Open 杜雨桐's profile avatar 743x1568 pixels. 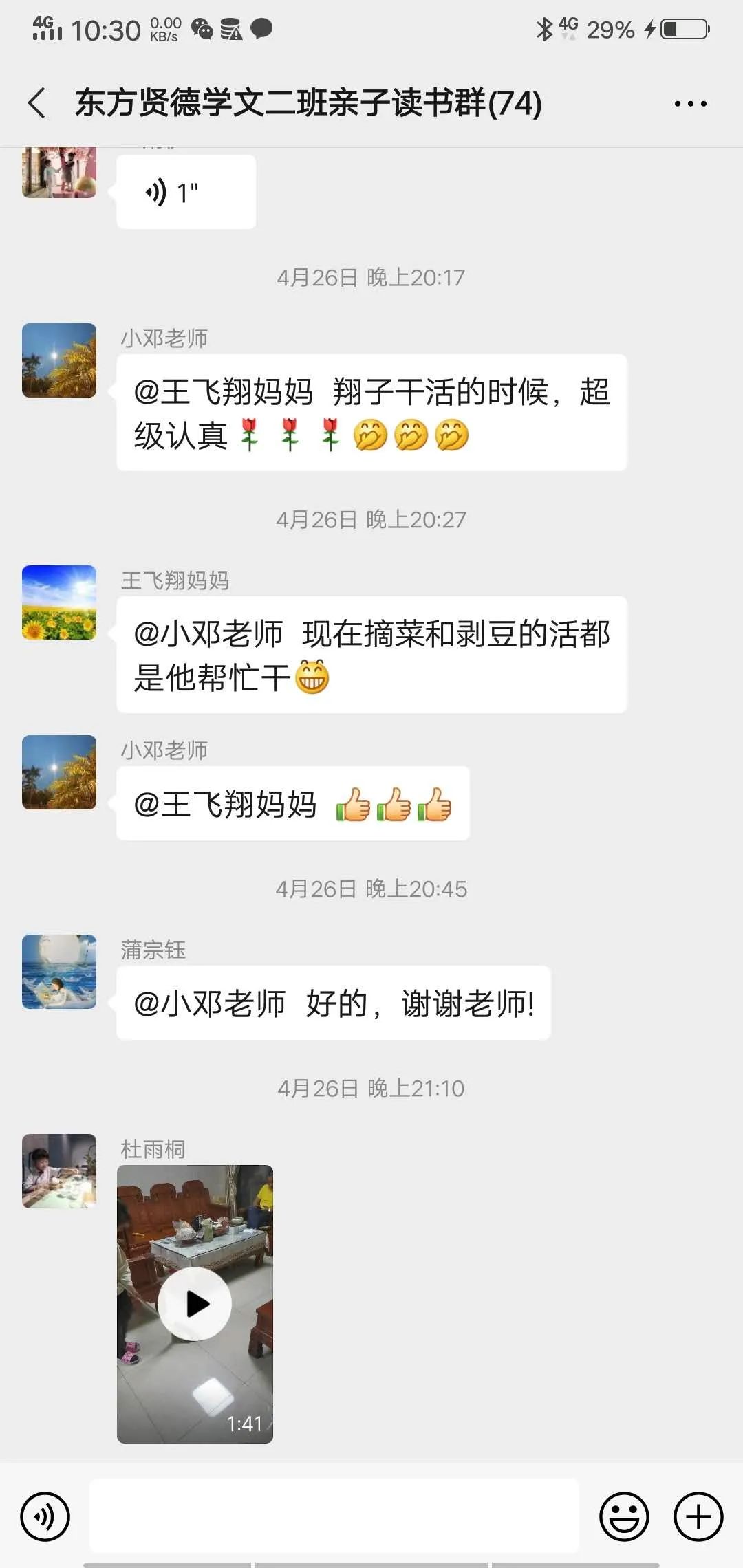click(x=59, y=1171)
